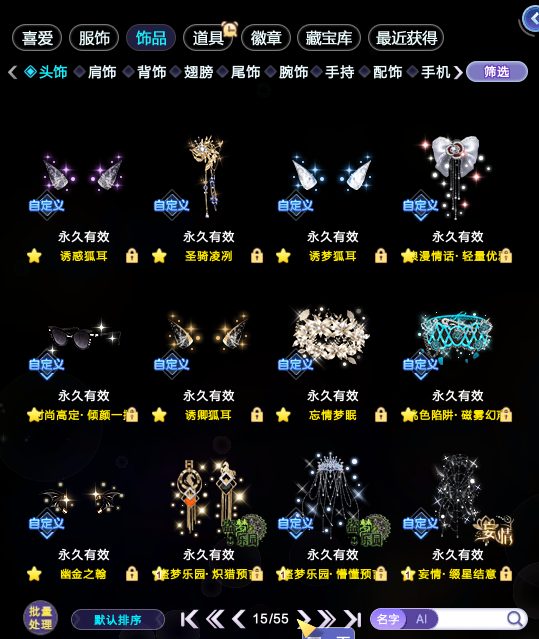Open 批量处理 batch processing
The image size is (539, 639).
pyautogui.click(x=40, y=618)
